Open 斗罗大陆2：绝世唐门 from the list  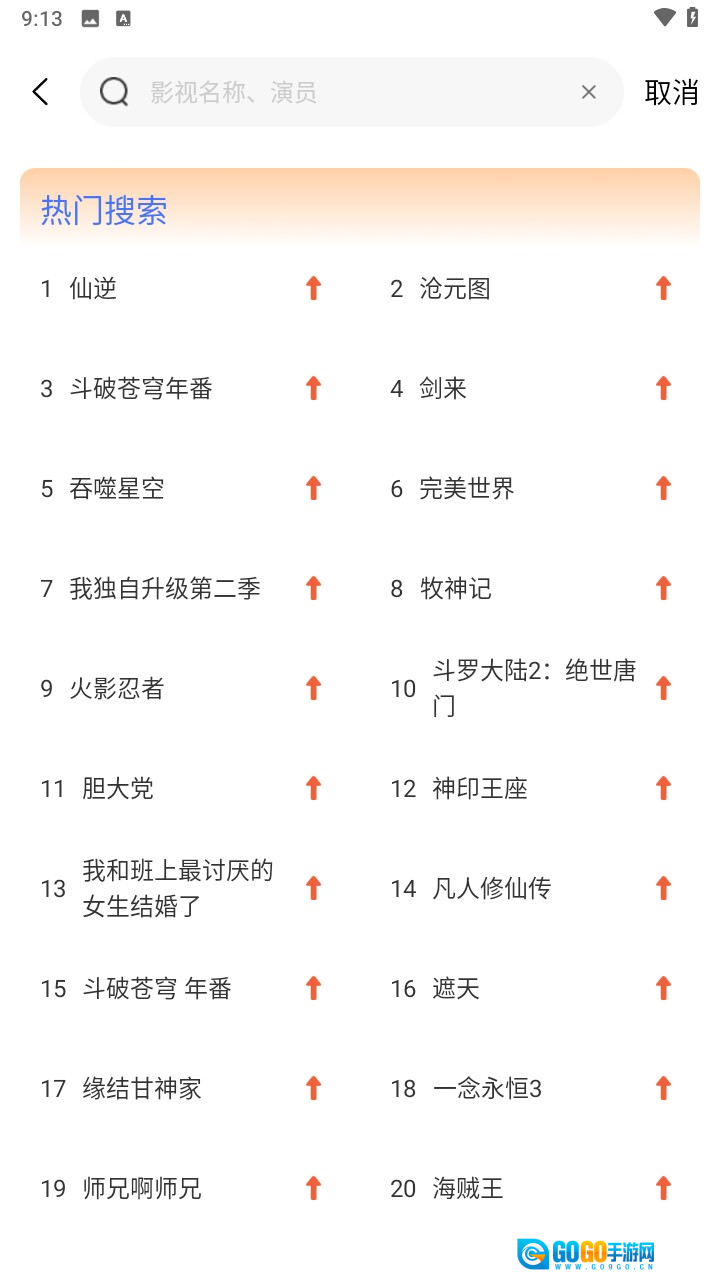tap(534, 688)
